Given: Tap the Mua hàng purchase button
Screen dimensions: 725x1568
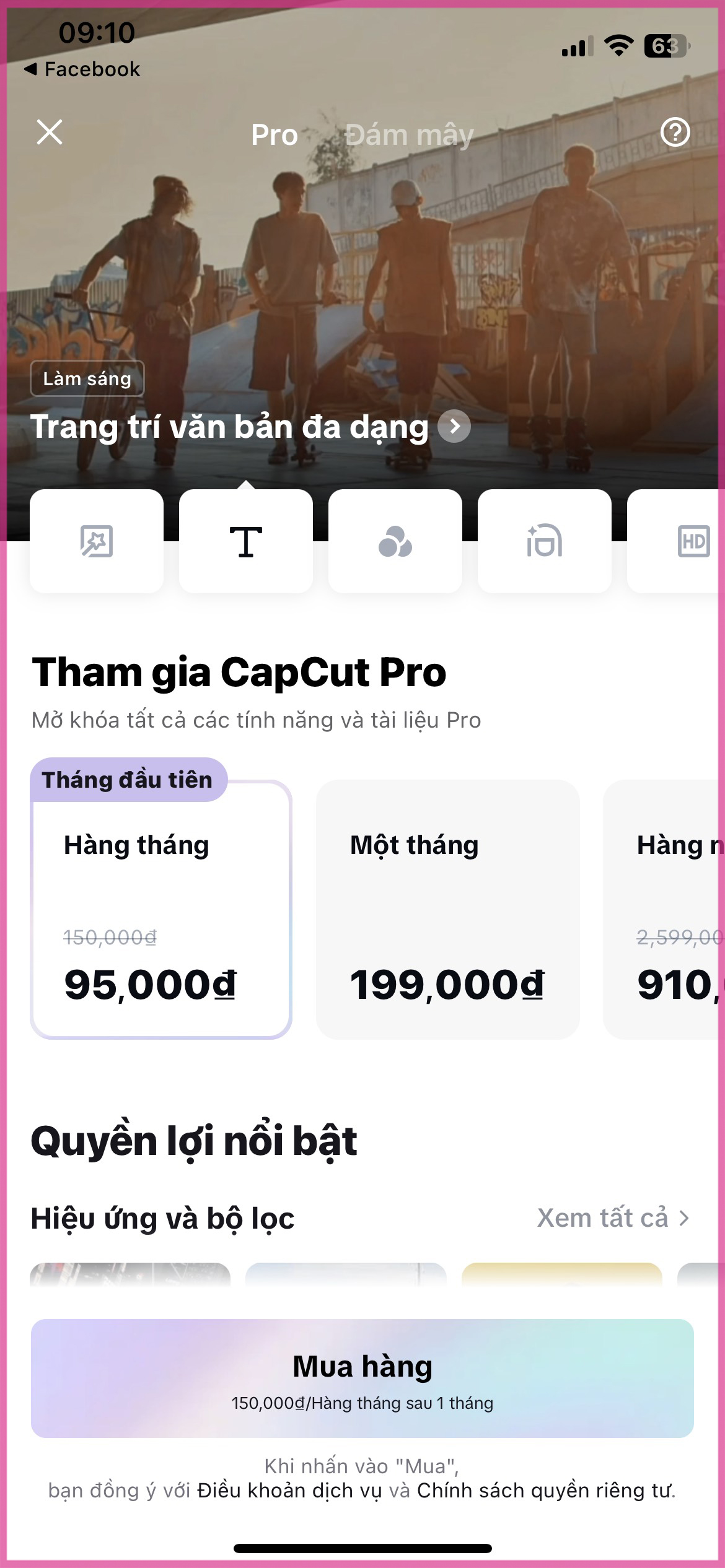Looking at the screenshot, I should 362,1378.
